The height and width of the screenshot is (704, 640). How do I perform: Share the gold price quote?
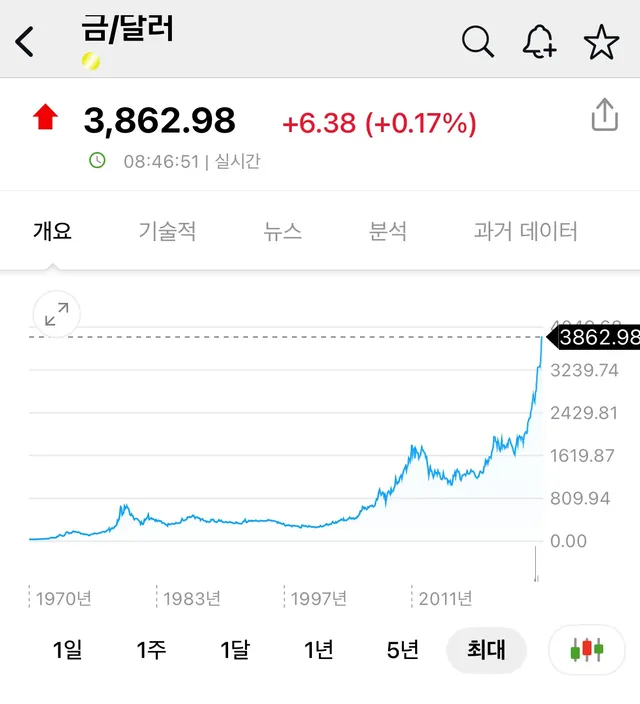tap(605, 116)
